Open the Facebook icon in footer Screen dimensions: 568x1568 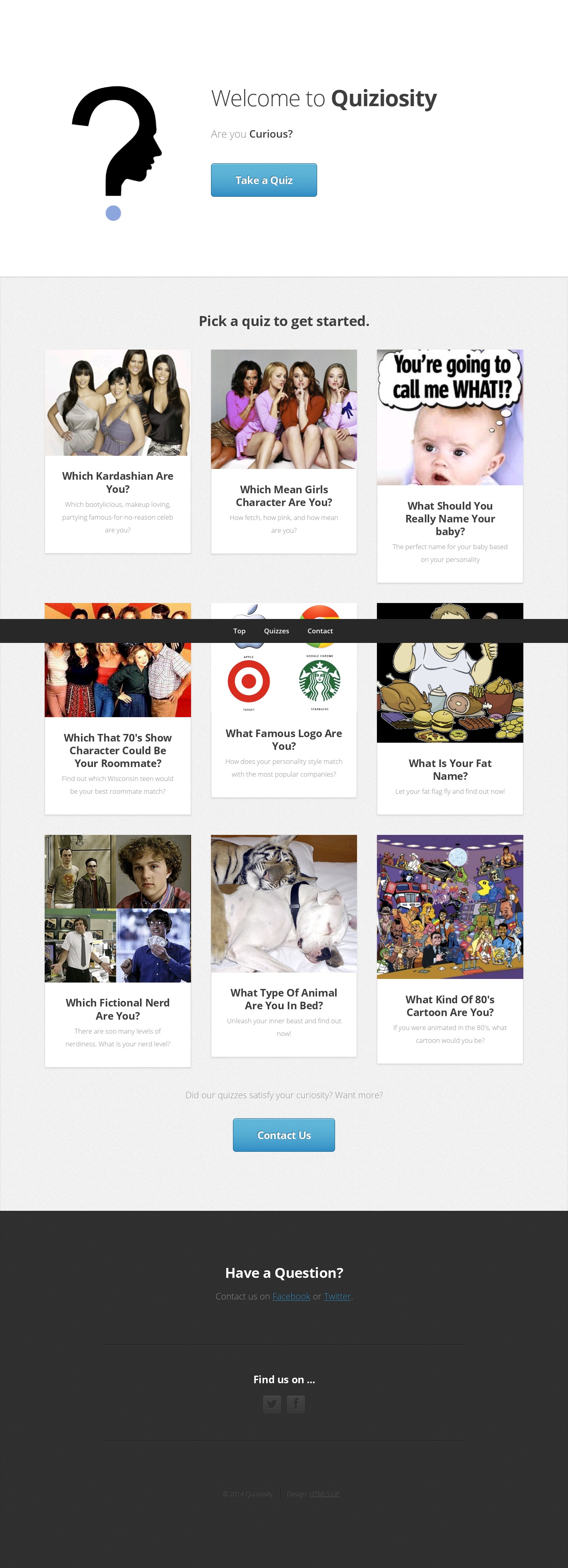click(x=296, y=1404)
